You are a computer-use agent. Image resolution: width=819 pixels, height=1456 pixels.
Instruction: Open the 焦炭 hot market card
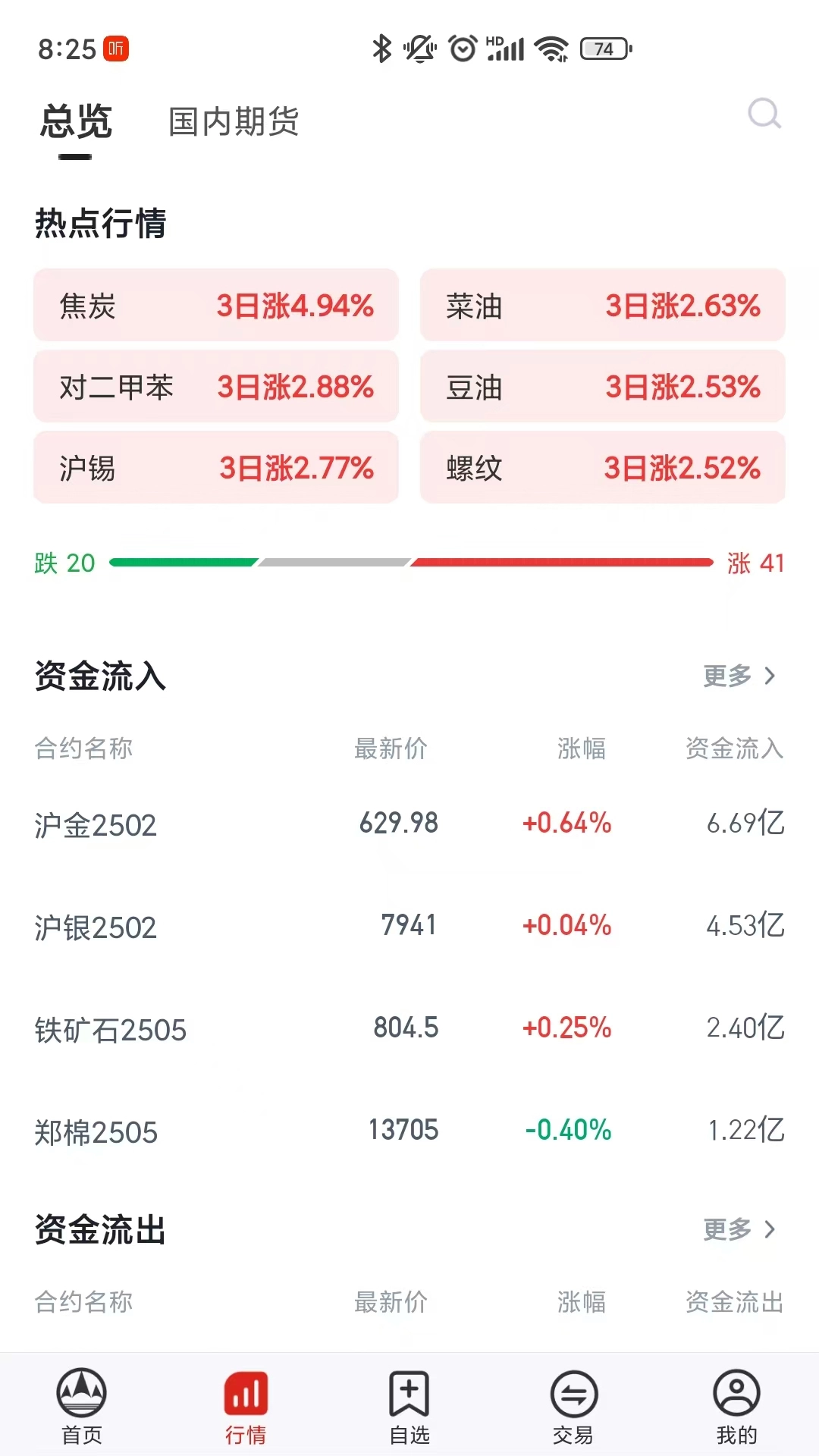216,306
